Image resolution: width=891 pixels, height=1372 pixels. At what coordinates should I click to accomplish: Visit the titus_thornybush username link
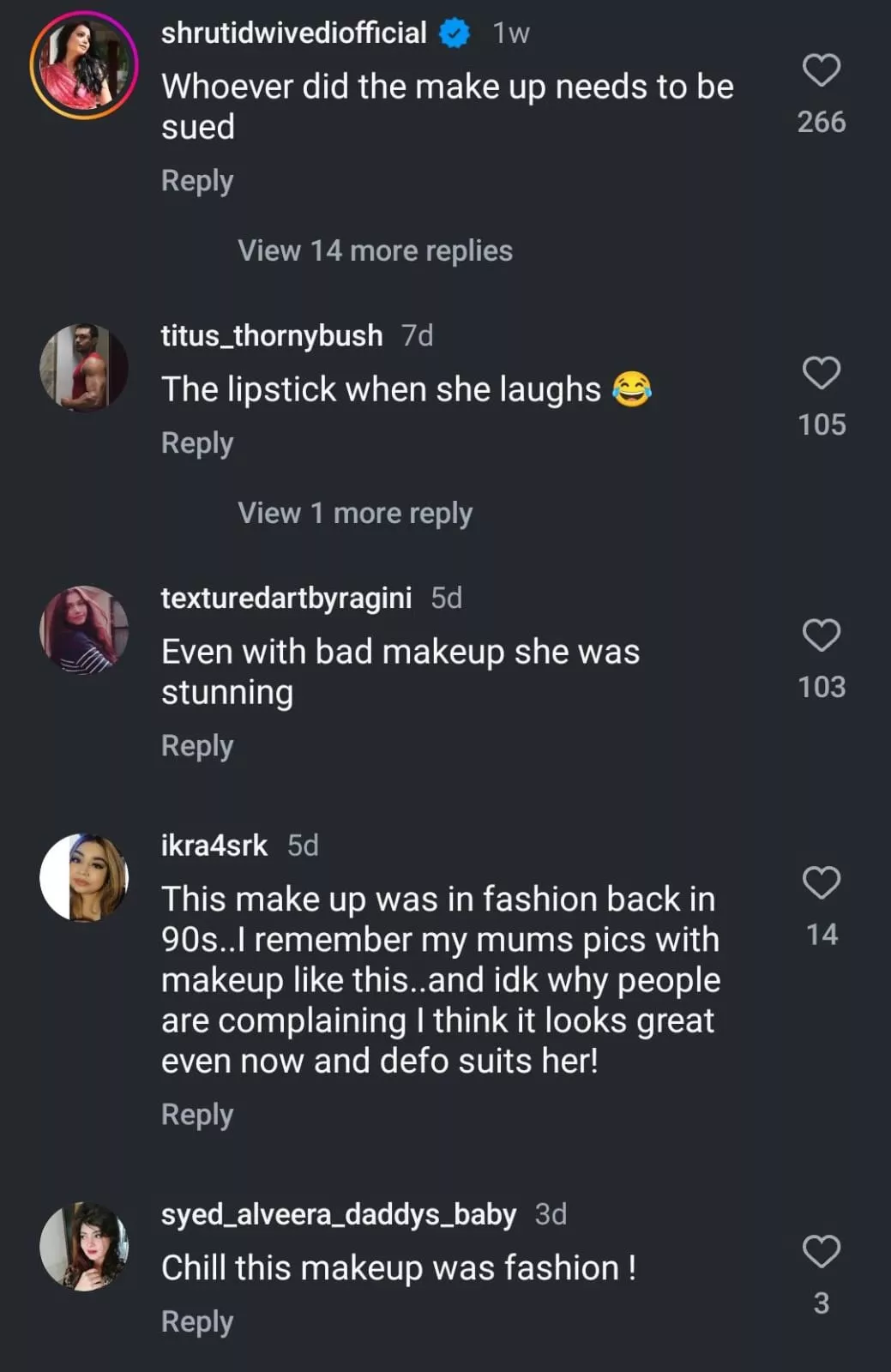point(272,336)
